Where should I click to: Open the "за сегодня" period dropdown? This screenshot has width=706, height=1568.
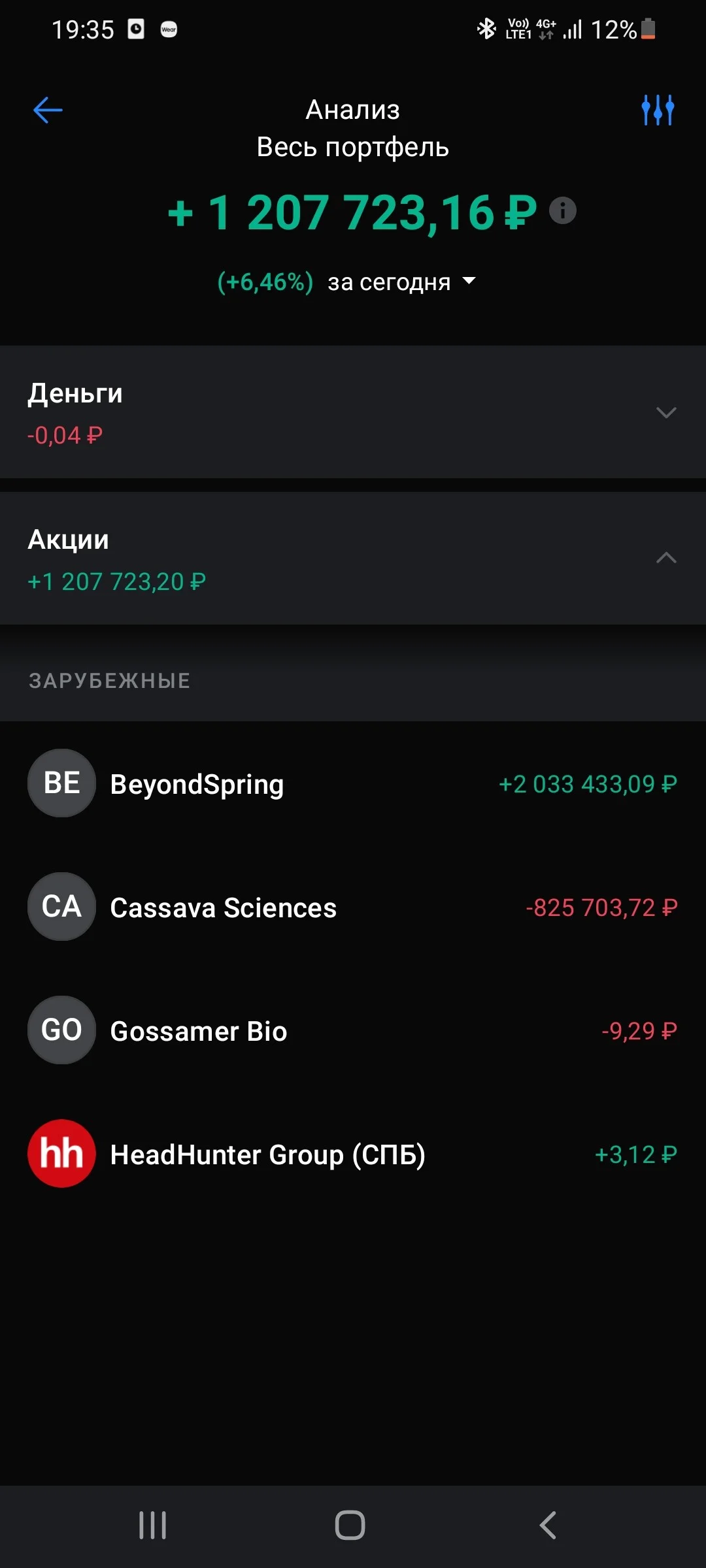pos(401,282)
